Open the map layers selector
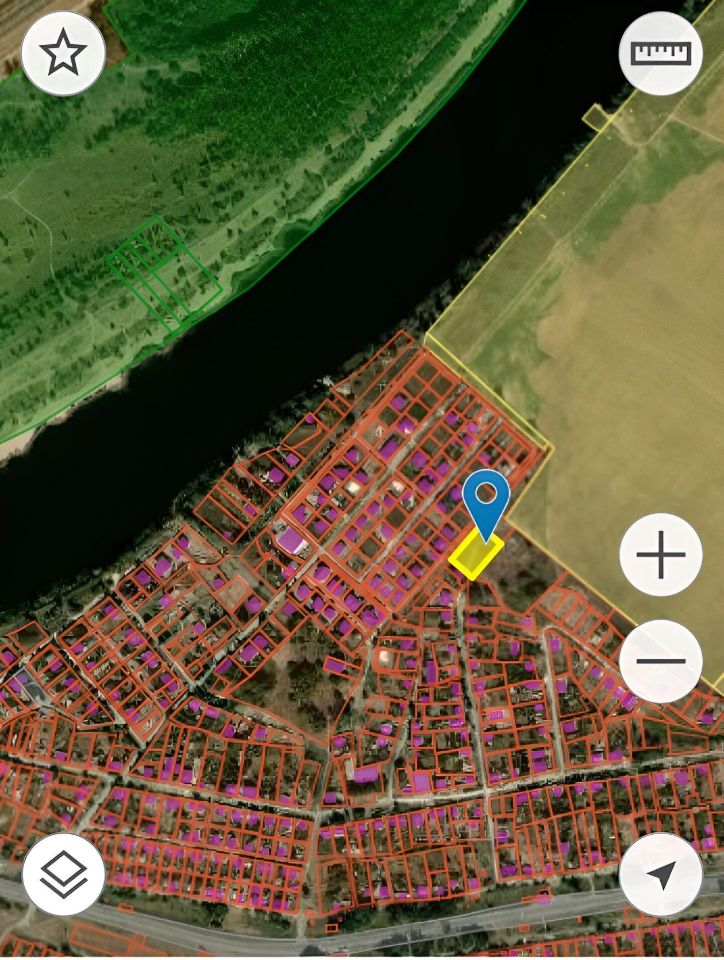This screenshot has width=724, height=960. click(x=63, y=874)
